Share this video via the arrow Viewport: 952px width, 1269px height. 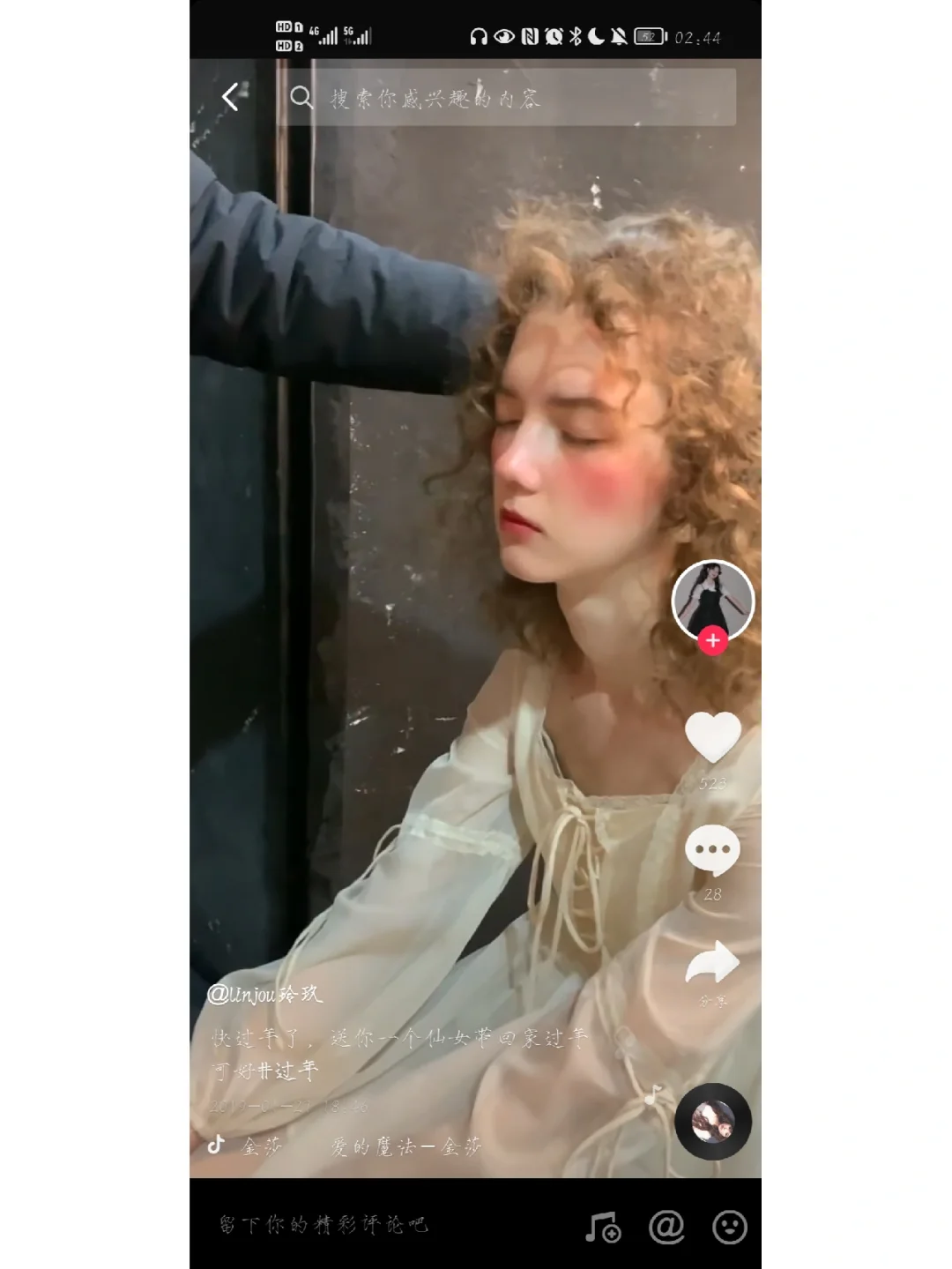(x=712, y=964)
